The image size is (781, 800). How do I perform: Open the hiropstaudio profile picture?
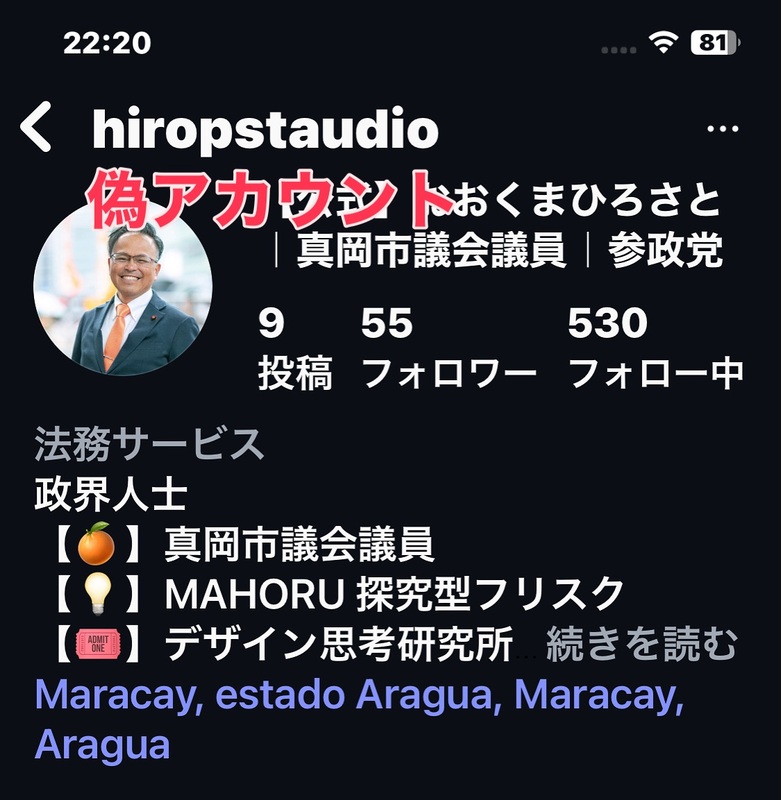tap(123, 285)
